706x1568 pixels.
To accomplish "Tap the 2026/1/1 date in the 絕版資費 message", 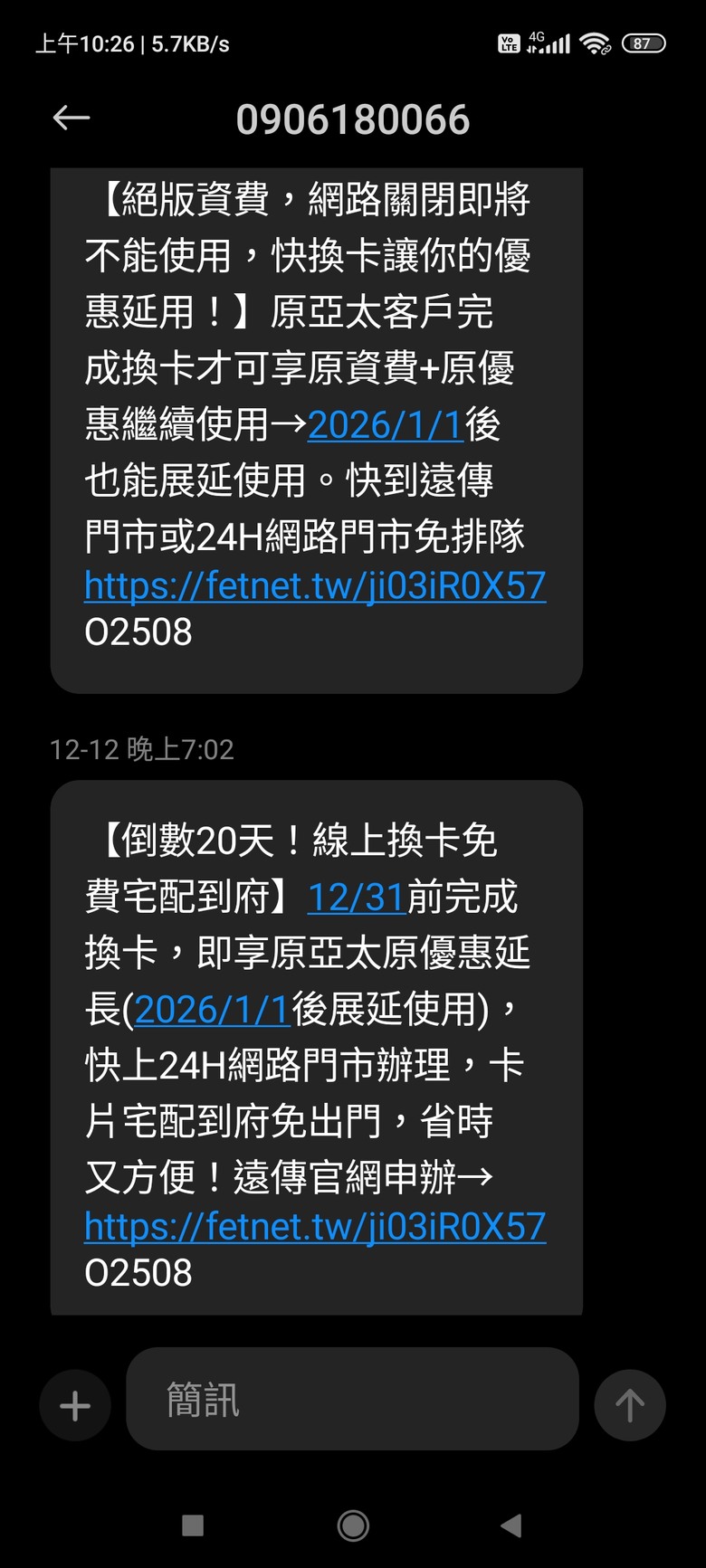I will click(x=386, y=424).
